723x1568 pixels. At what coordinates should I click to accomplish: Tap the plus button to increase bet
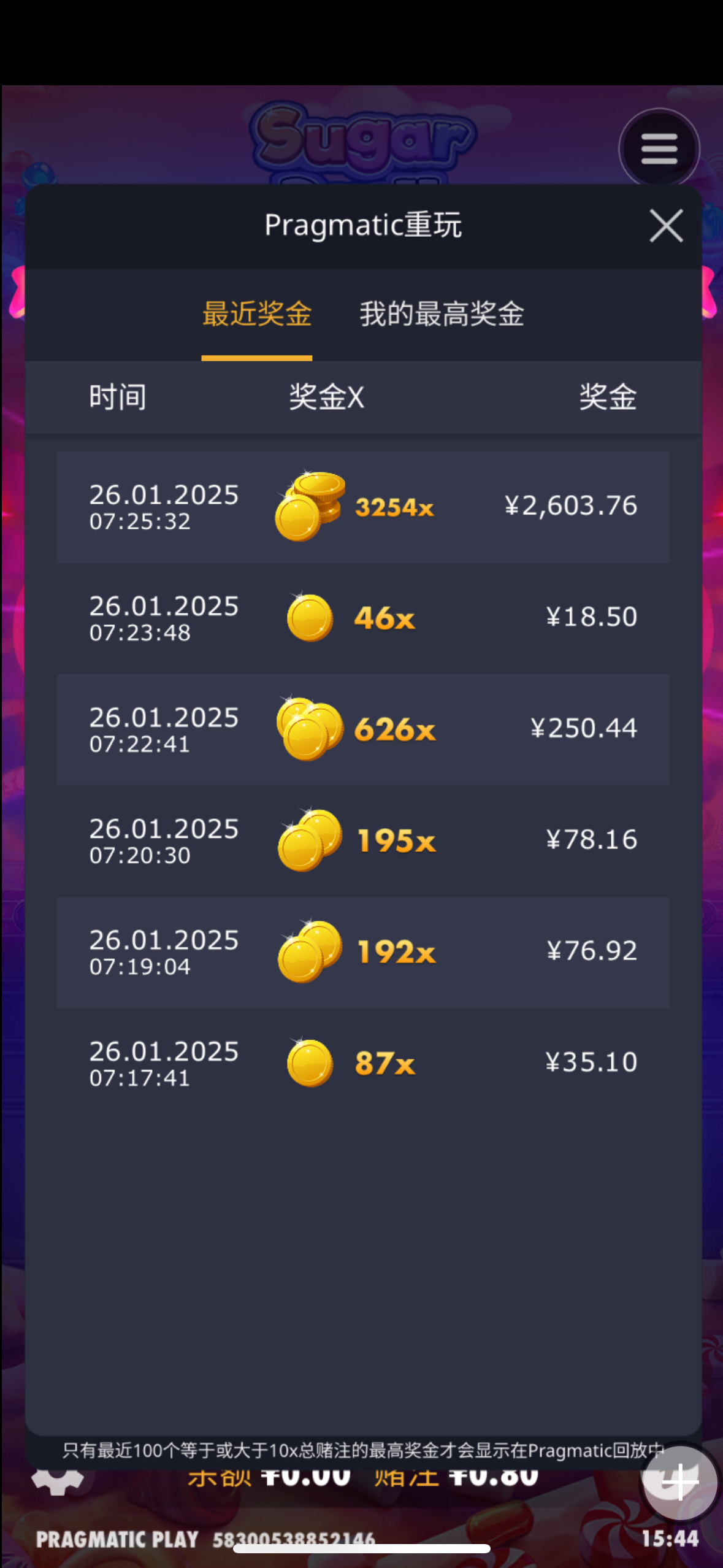679,1482
